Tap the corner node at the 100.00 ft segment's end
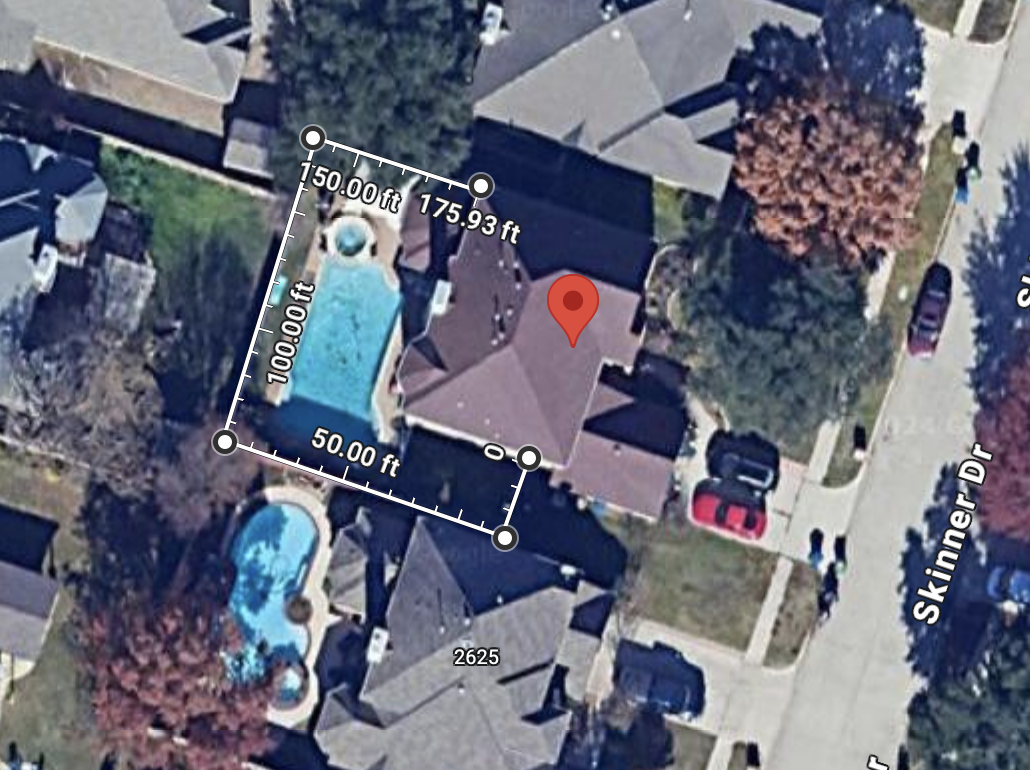This screenshot has height=770, width=1030. click(226, 442)
